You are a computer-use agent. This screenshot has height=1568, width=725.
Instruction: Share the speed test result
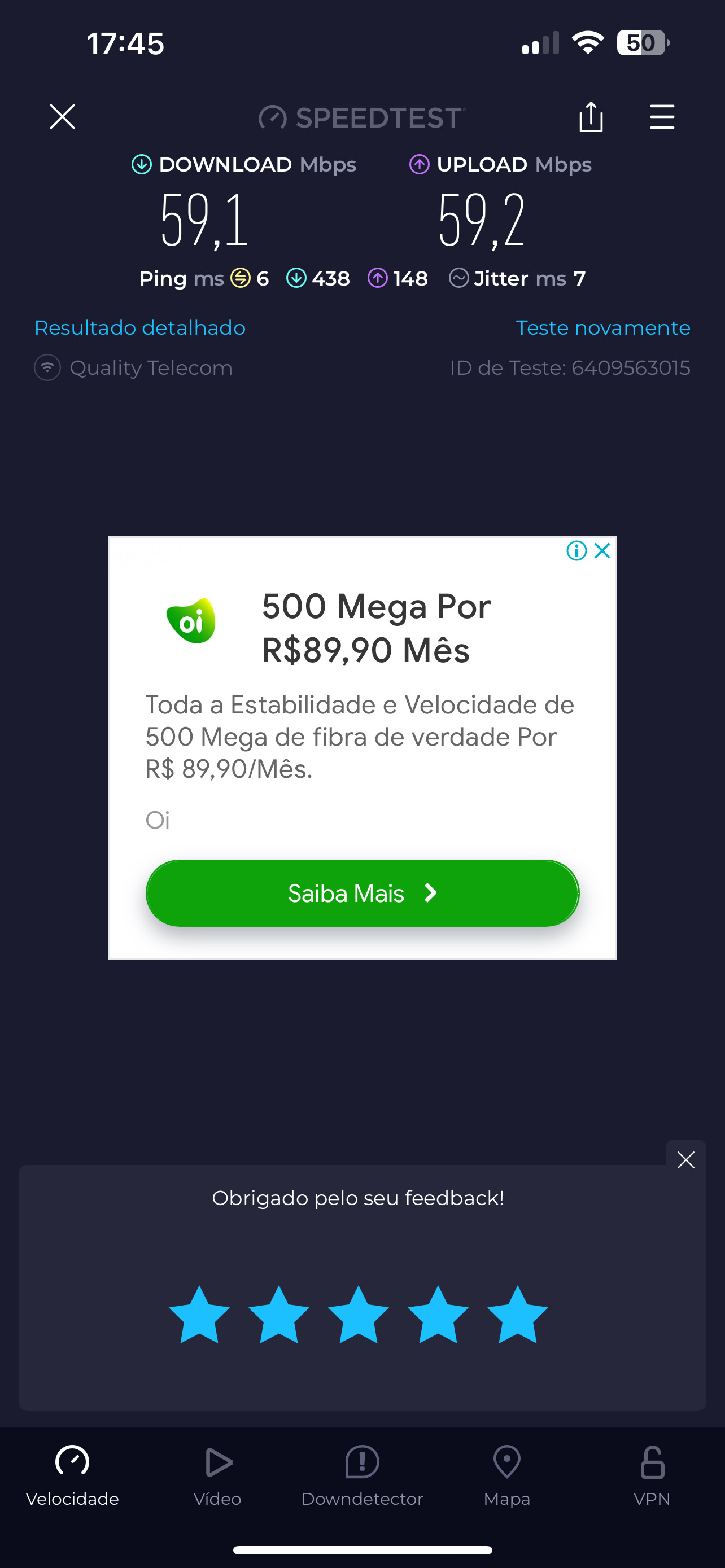[591, 117]
